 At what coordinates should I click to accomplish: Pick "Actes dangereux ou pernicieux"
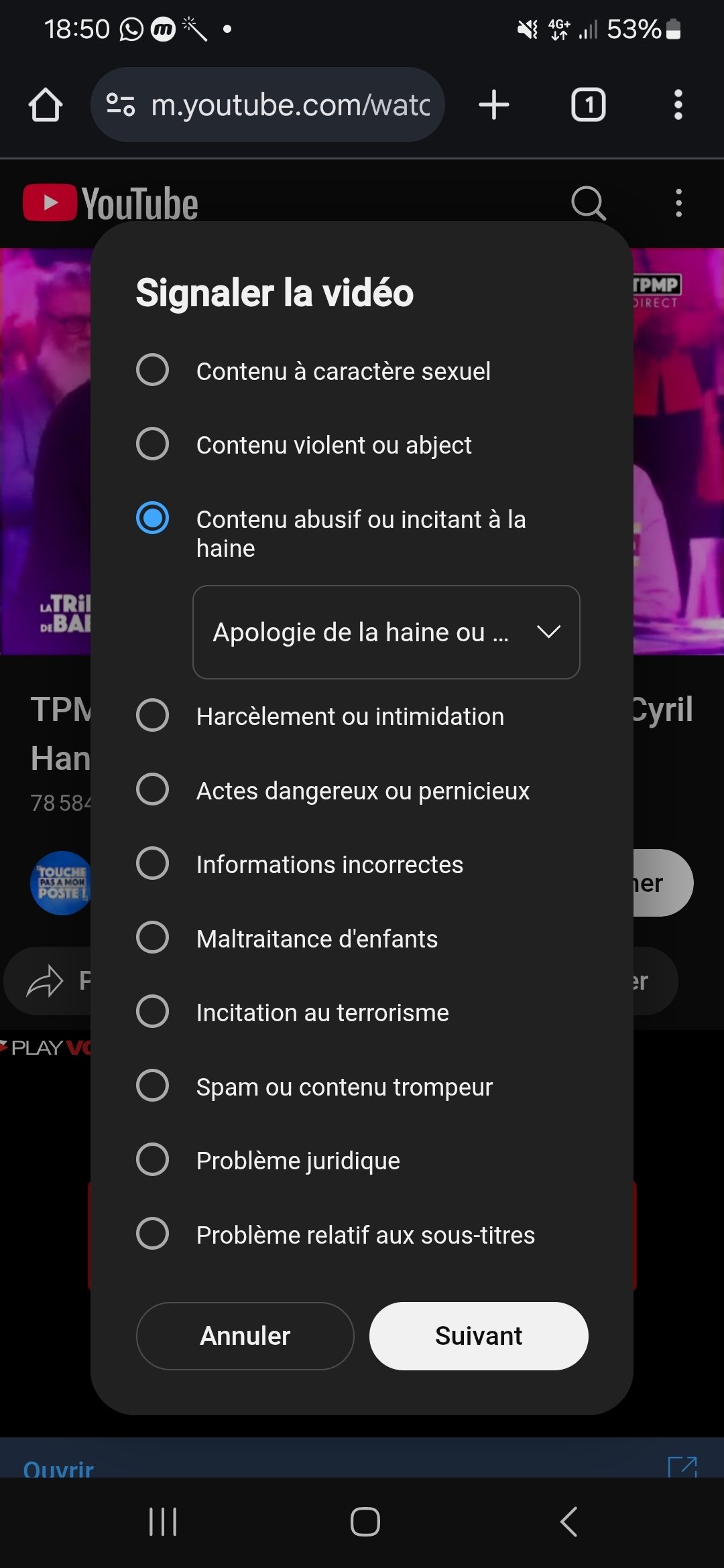[153, 789]
